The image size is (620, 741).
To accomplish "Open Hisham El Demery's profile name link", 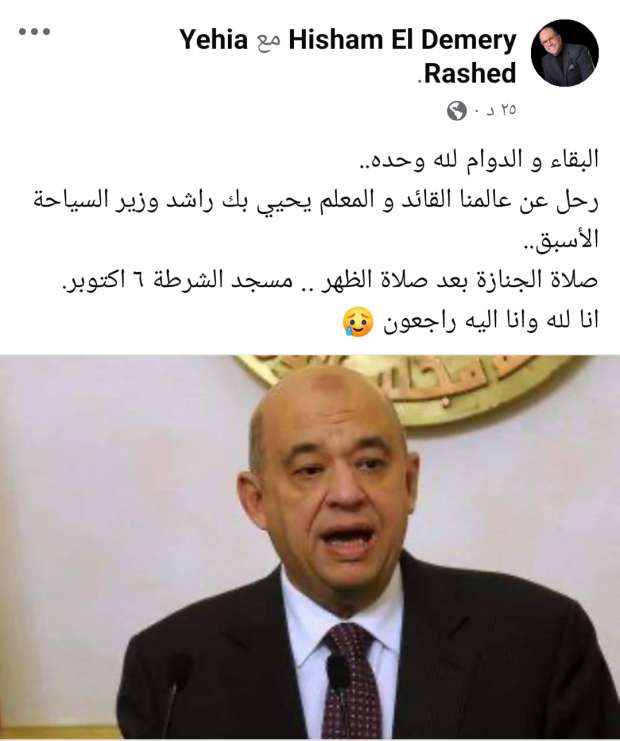I will pyautogui.click(x=403, y=41).
